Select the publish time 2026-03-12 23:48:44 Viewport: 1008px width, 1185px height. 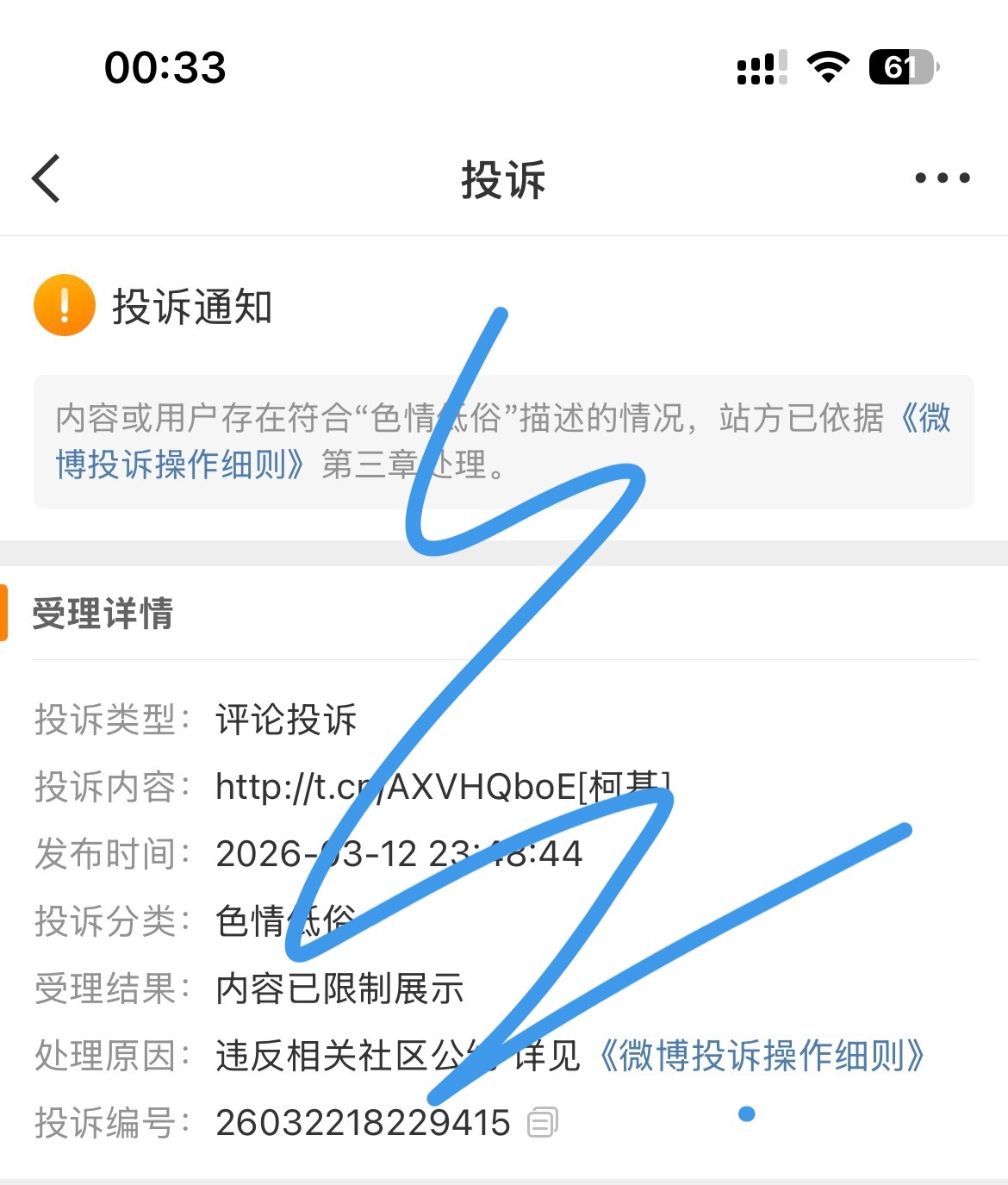pyautogui.click(x=399, y=853)
